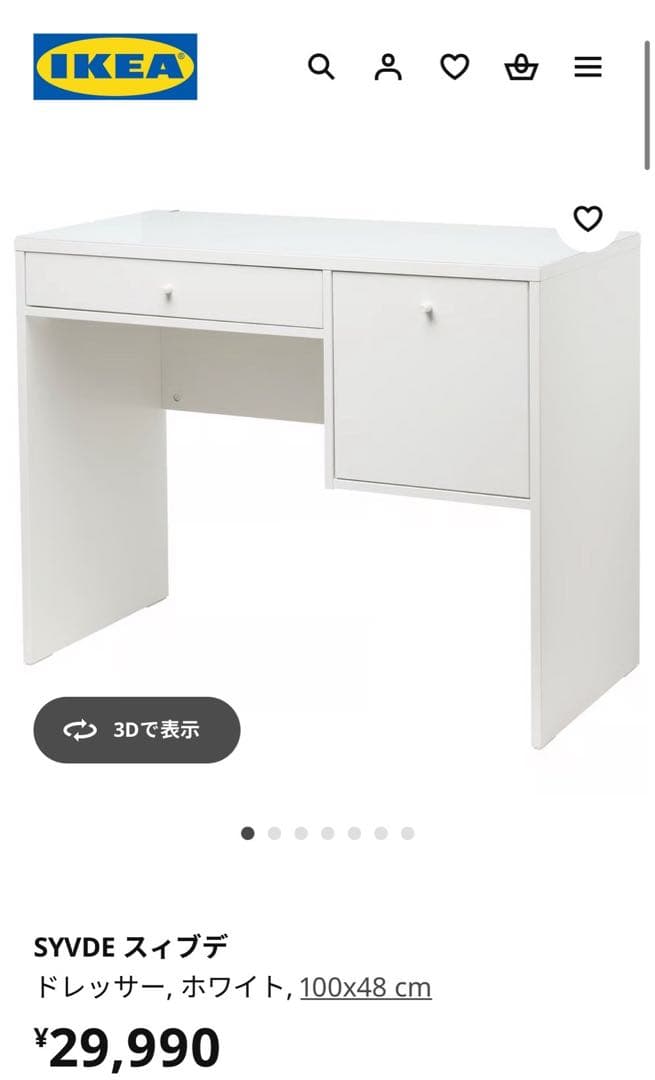
Task: Open the account profile icon
Action: (387, 67)
